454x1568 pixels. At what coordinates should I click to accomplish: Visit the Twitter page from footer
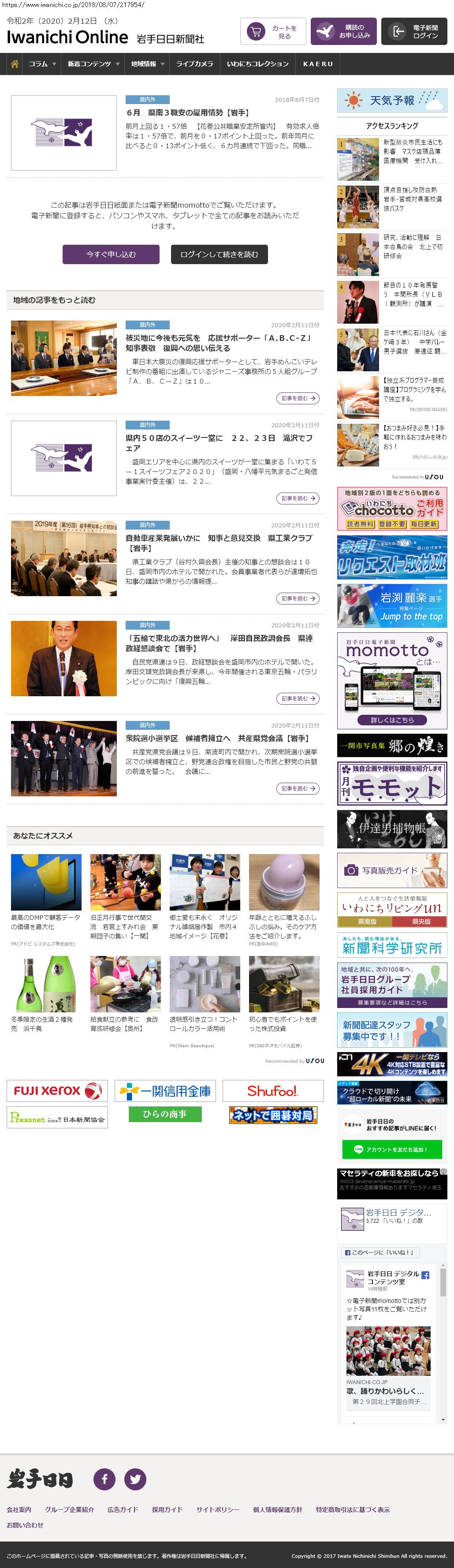point(135,1478)
